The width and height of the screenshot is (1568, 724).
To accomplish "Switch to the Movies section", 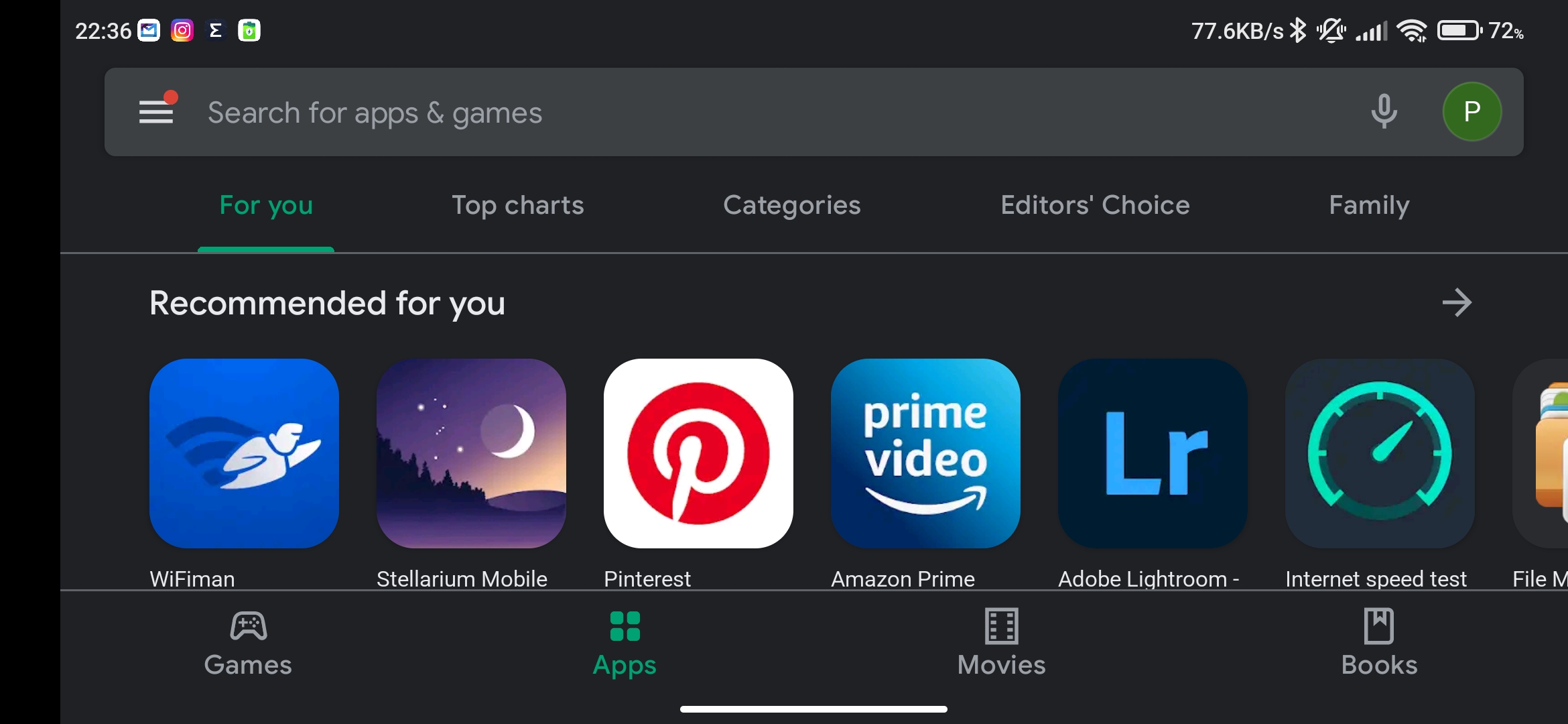I will coord(1001,644).
